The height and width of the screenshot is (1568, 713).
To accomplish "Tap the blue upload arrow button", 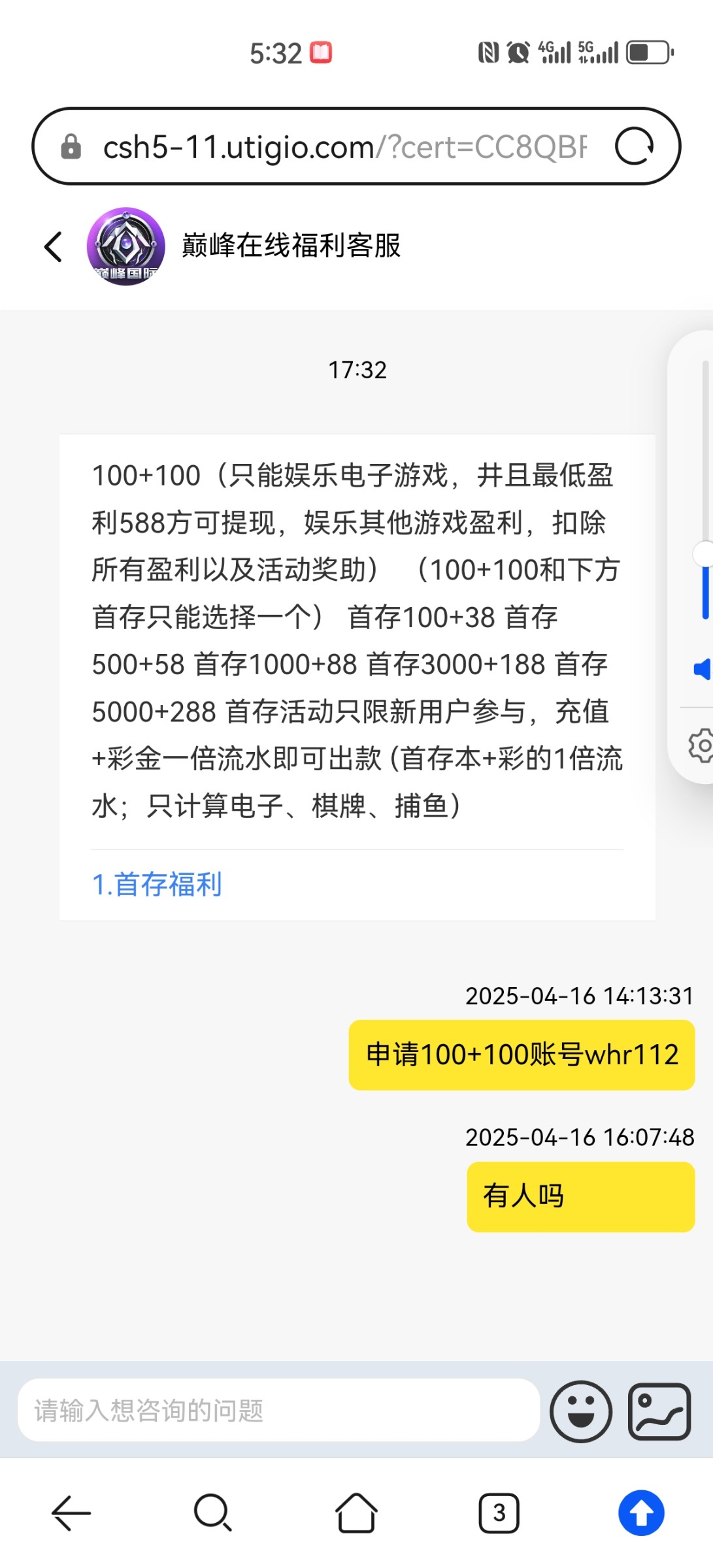I will coord(641,1512).
